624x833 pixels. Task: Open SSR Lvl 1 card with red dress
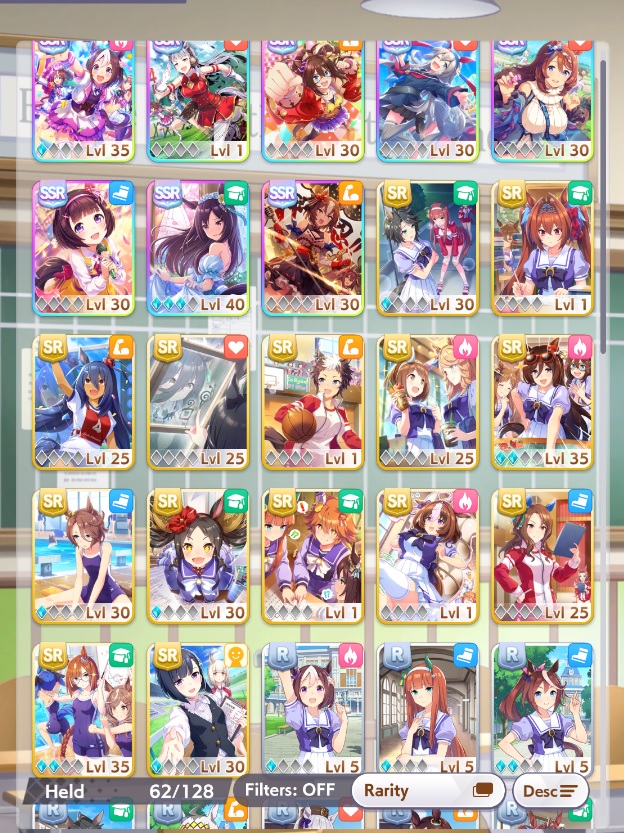click(198, 101)
